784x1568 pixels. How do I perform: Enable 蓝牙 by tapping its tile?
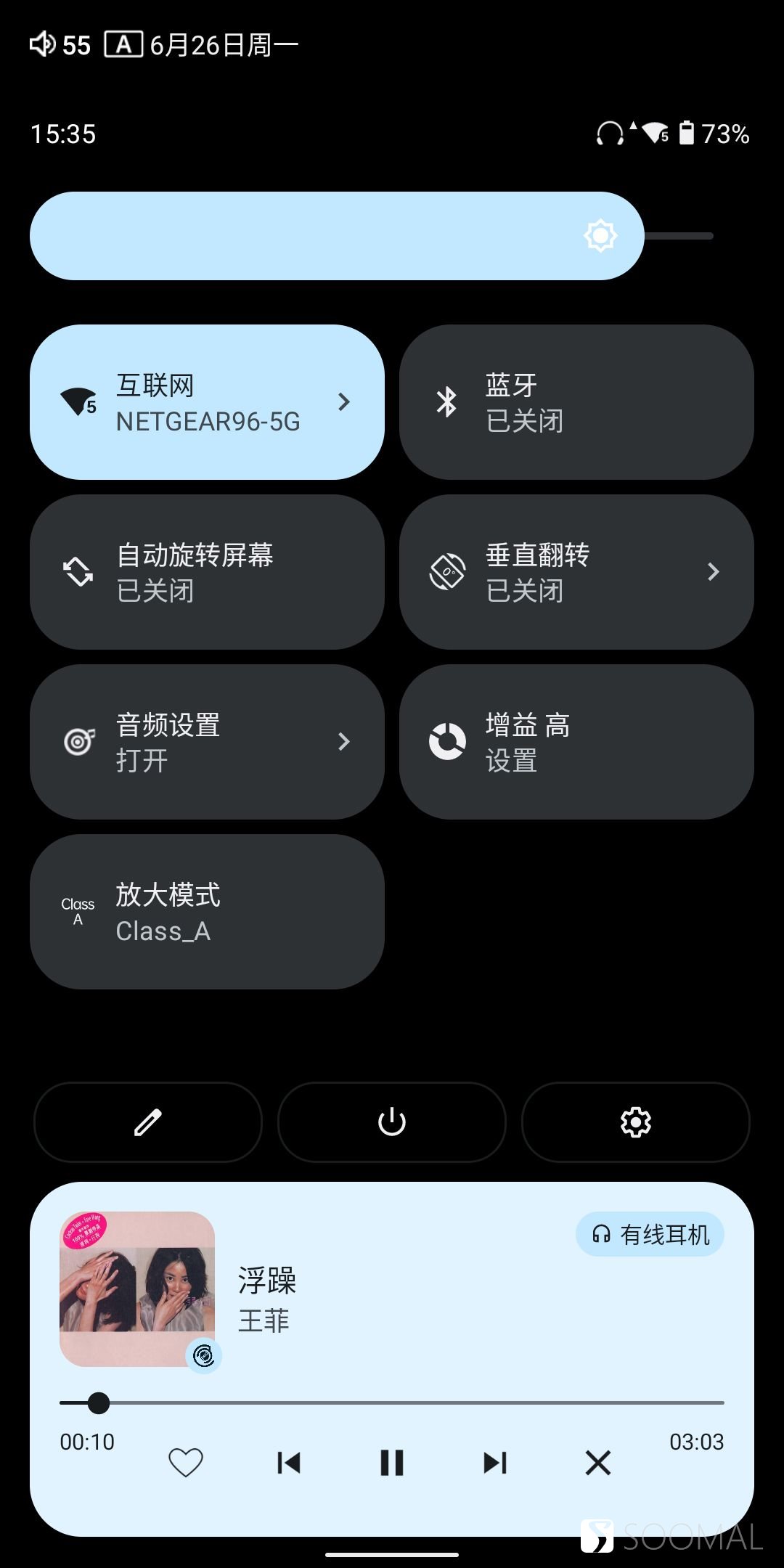(x=577, y=401)
